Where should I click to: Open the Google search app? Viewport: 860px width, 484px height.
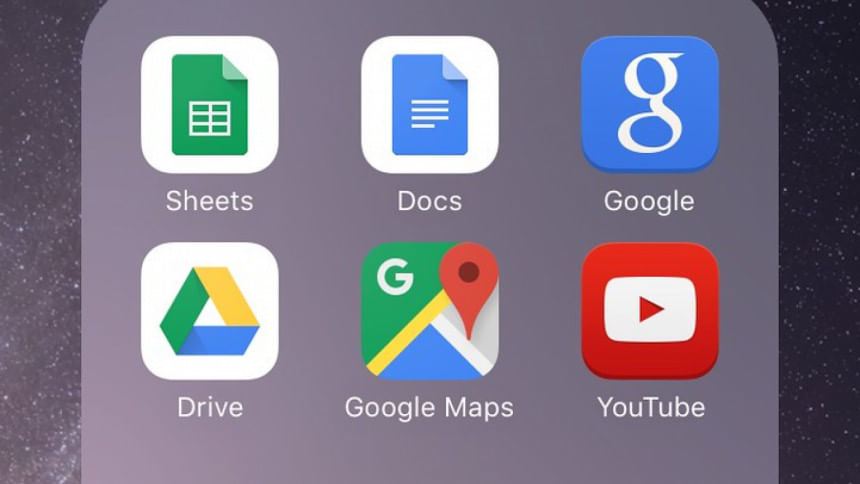pos(649,105)
